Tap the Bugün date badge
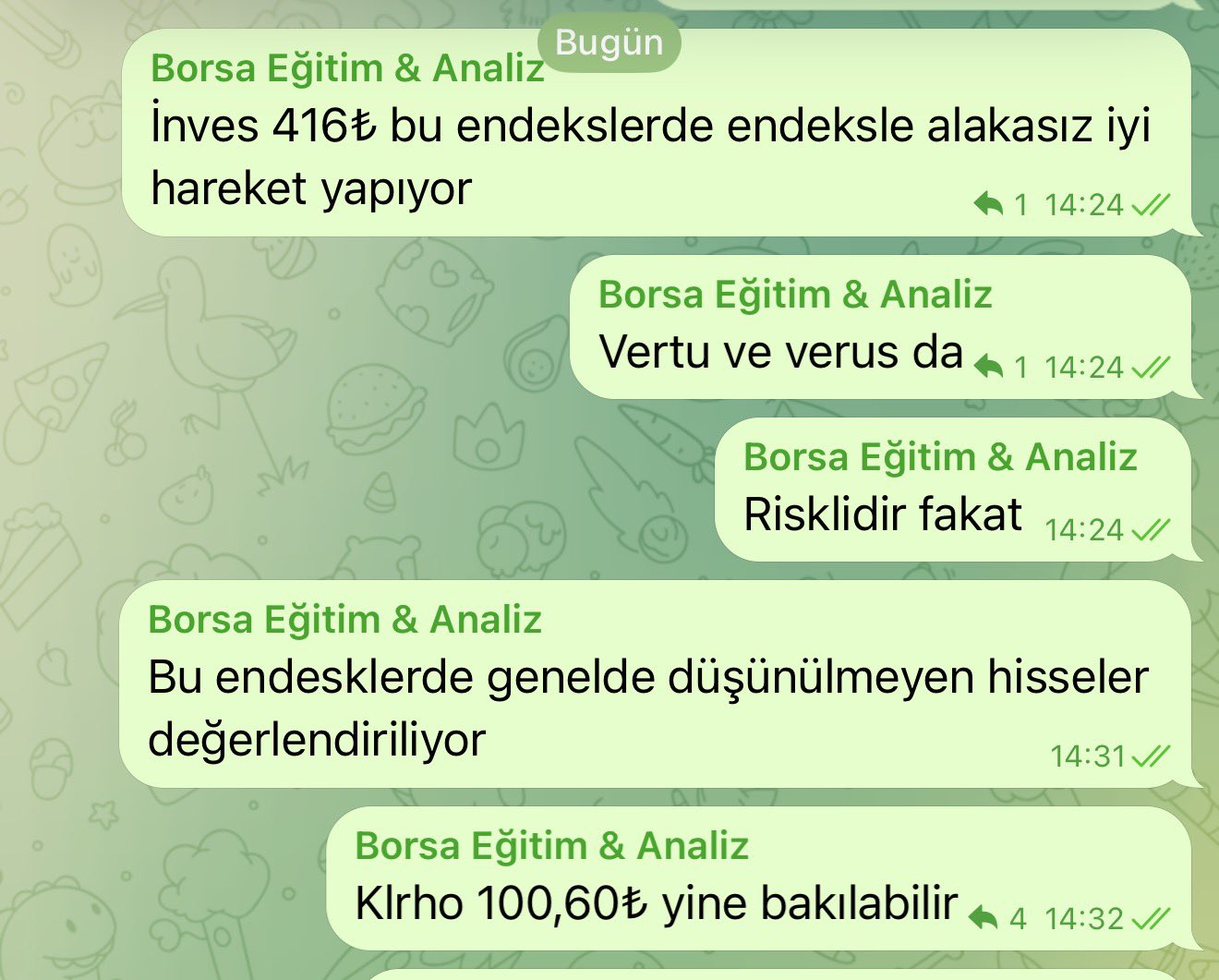 (x=609, y=42)
